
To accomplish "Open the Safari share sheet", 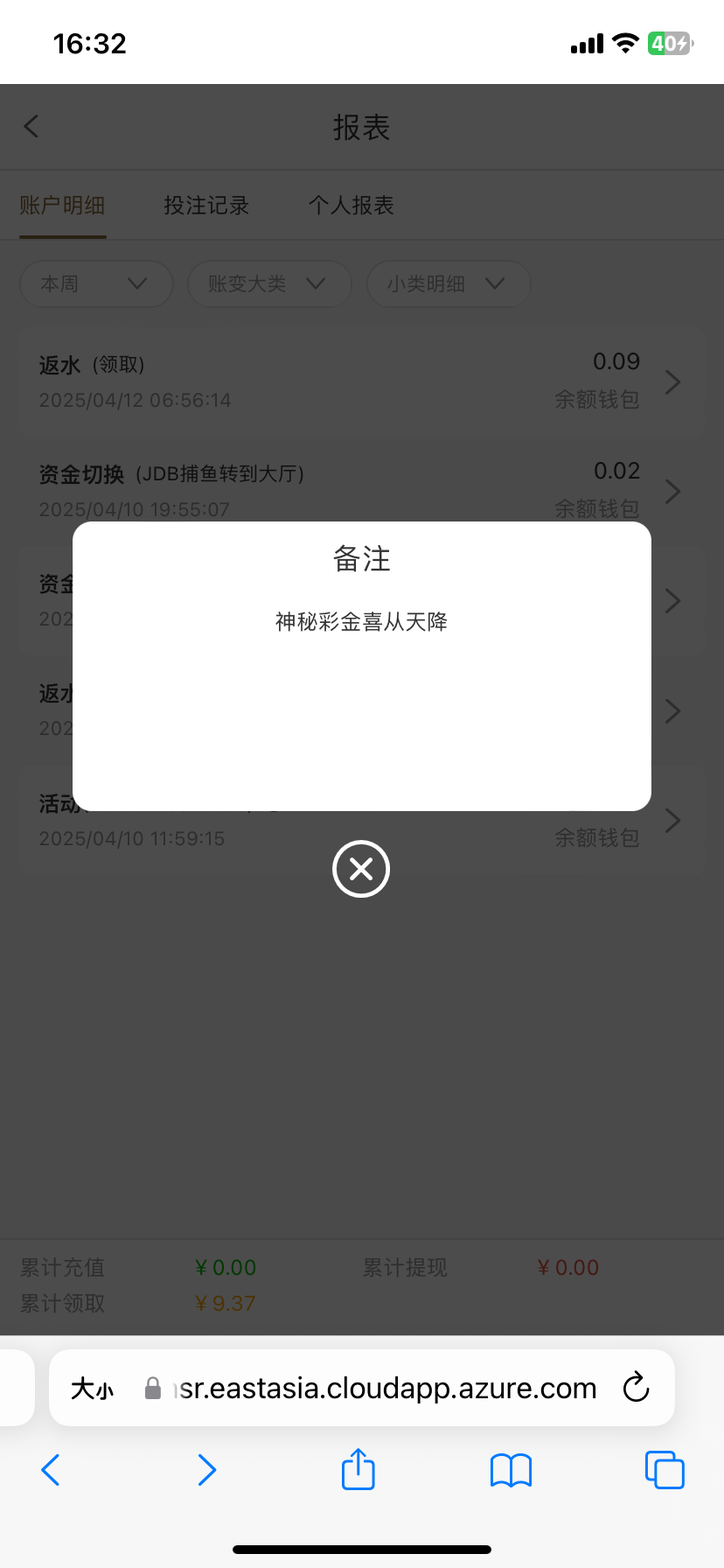I will coord(358,1470).
